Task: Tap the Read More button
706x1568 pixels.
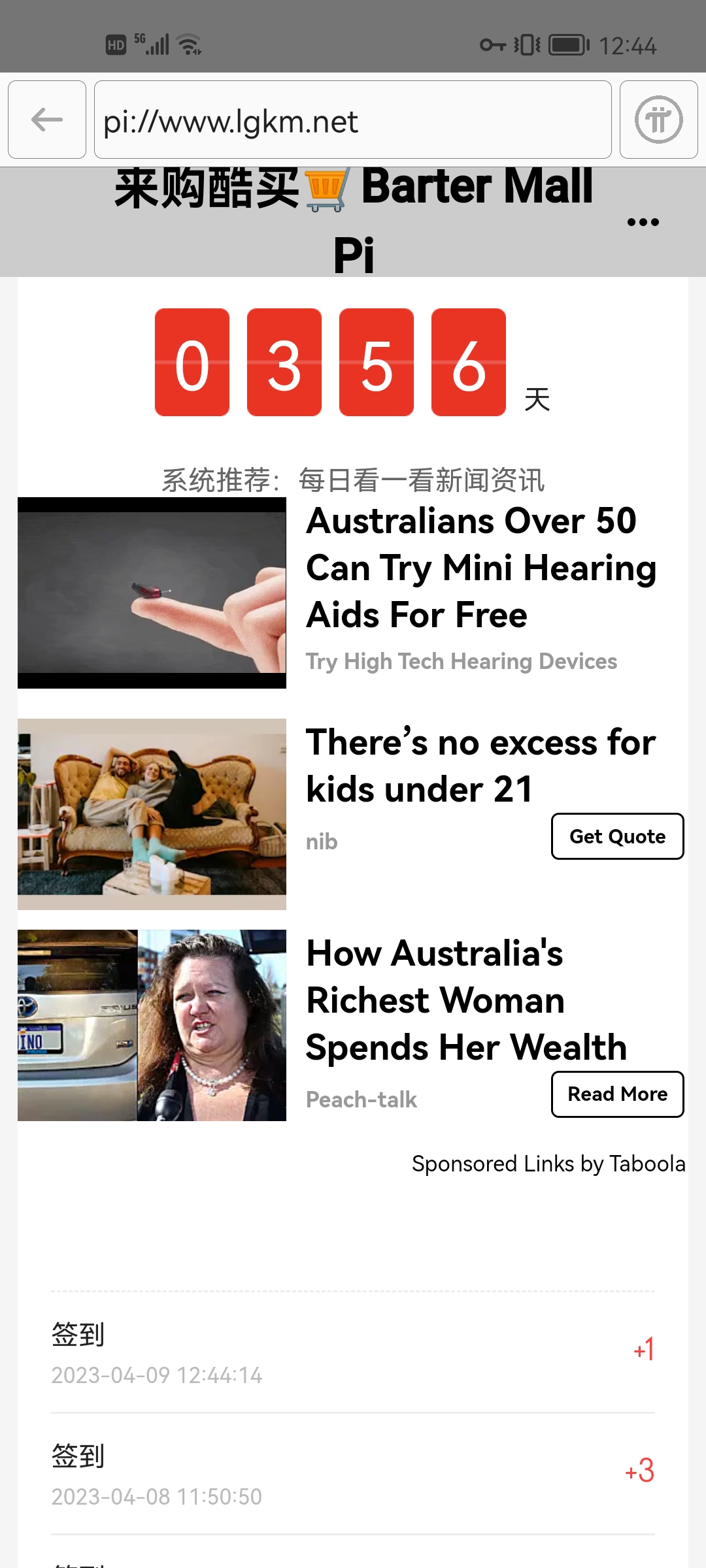Action: (x=617, y=1094)
